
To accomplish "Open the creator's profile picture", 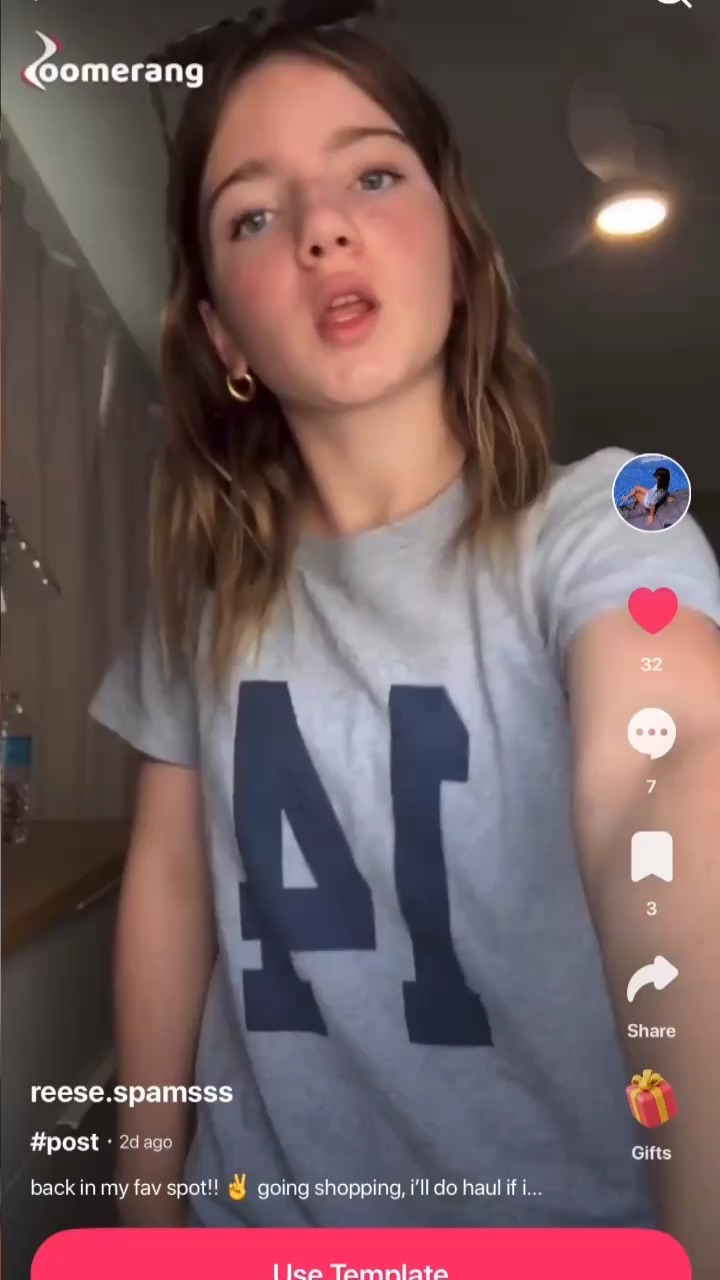I will point(651,493).
